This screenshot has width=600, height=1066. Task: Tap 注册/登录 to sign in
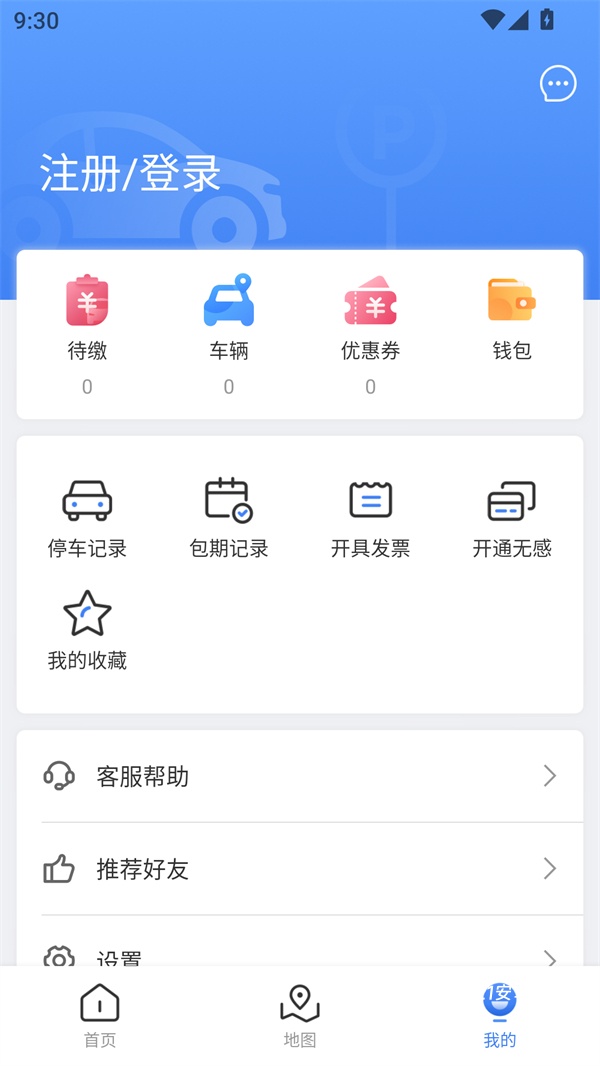(x=130, y=173)
